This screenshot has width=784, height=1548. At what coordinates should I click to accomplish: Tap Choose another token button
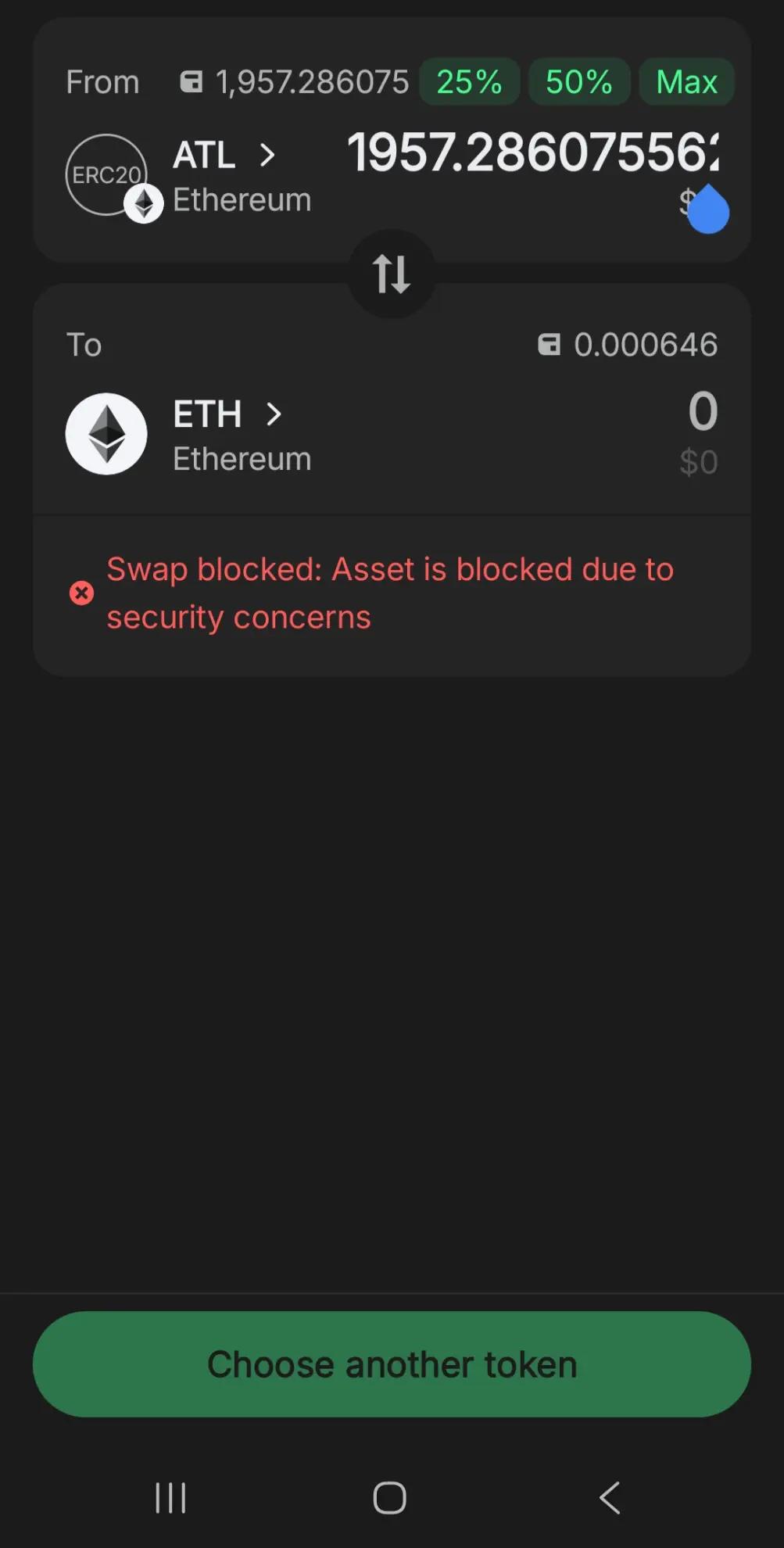(x=392, y=1364)
